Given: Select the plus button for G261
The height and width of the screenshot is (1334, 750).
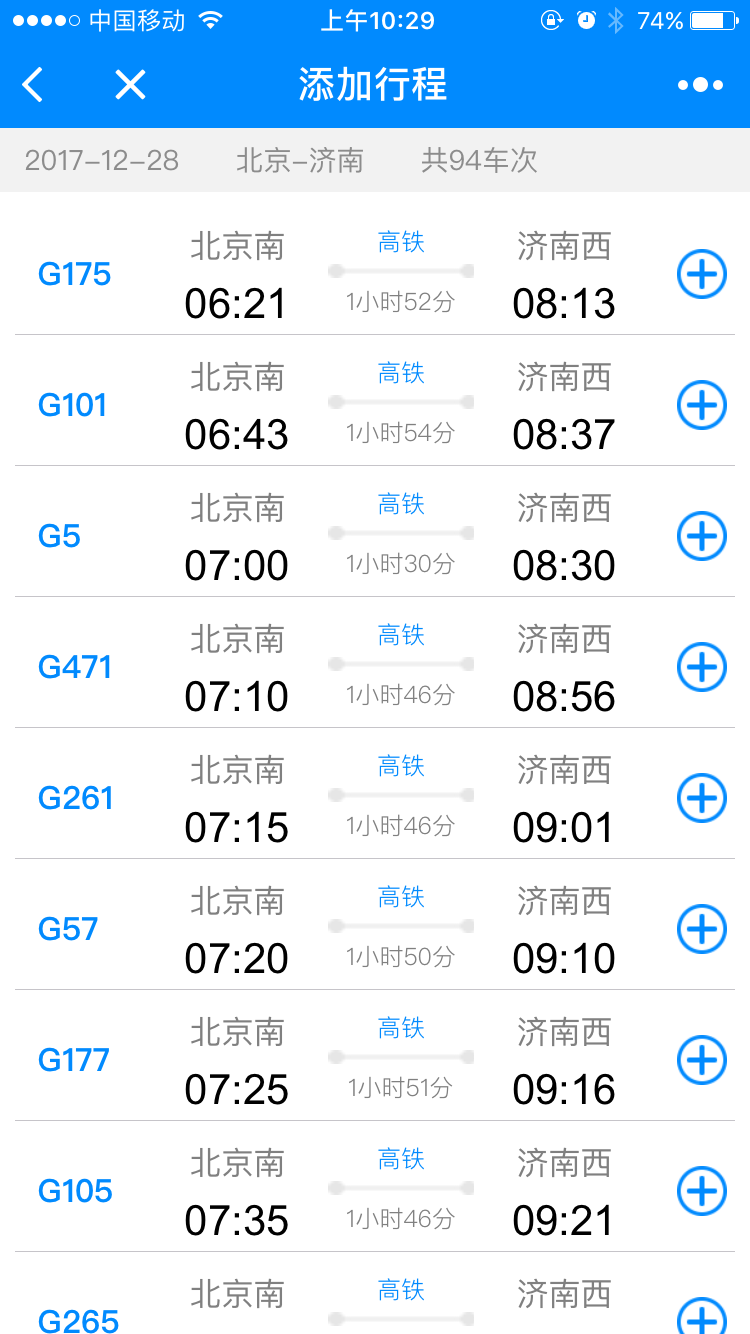Looking at the screenshot, I should coord(702,798).
